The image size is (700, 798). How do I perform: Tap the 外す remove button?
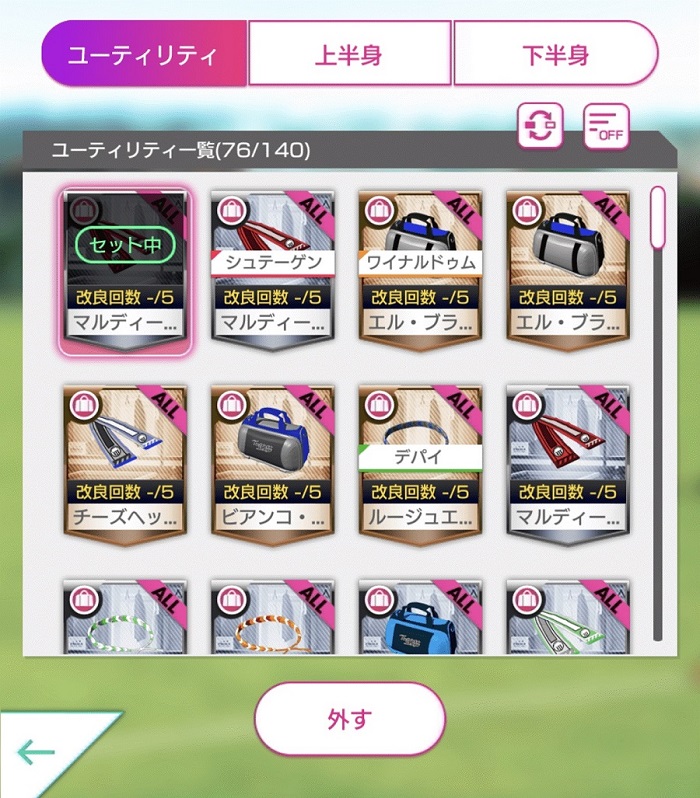(349, 719)
